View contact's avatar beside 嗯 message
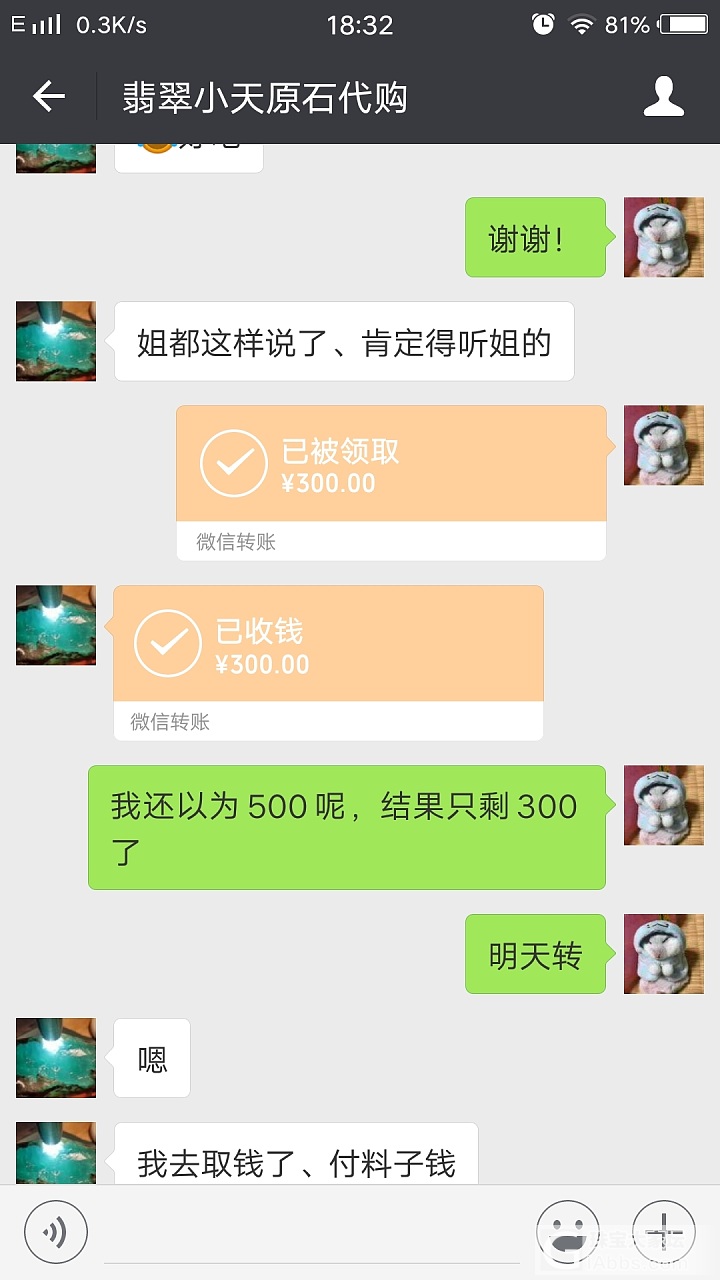 (56, 1058)
